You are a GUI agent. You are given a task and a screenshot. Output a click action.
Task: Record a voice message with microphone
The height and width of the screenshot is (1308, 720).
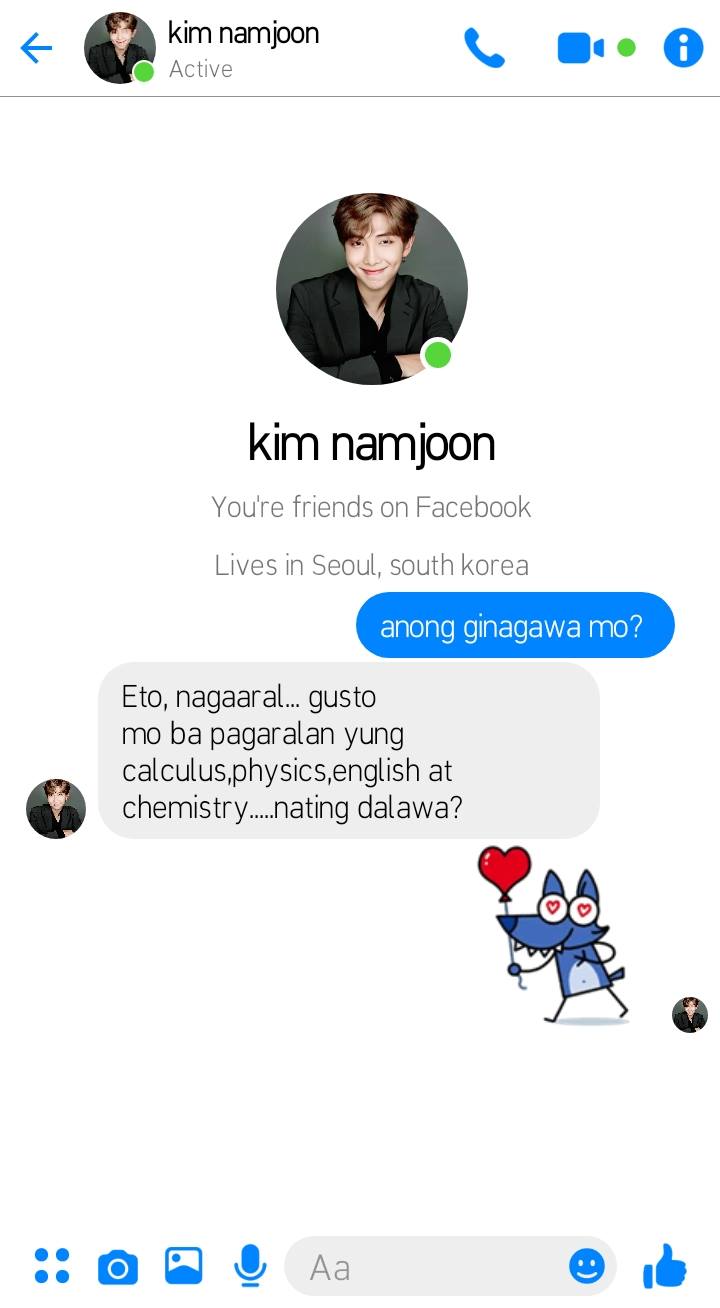[250, 1266]
